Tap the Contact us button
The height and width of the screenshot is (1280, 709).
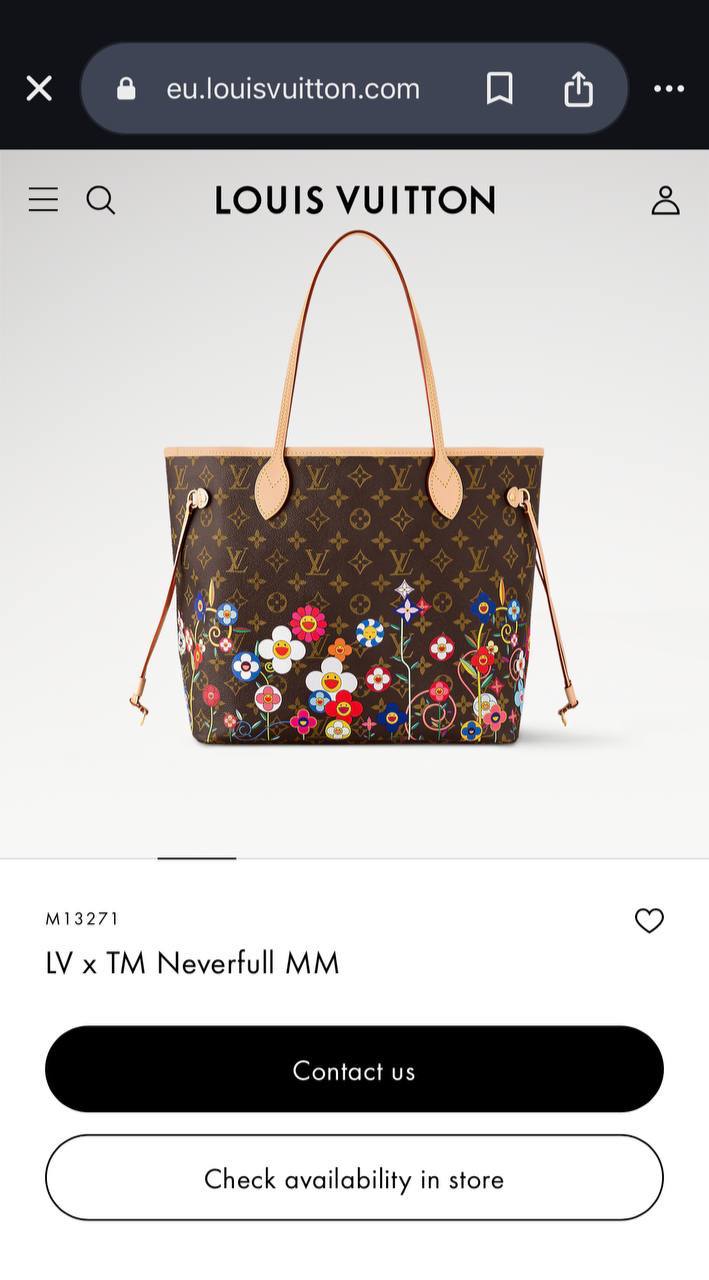tap(354, 1070)
